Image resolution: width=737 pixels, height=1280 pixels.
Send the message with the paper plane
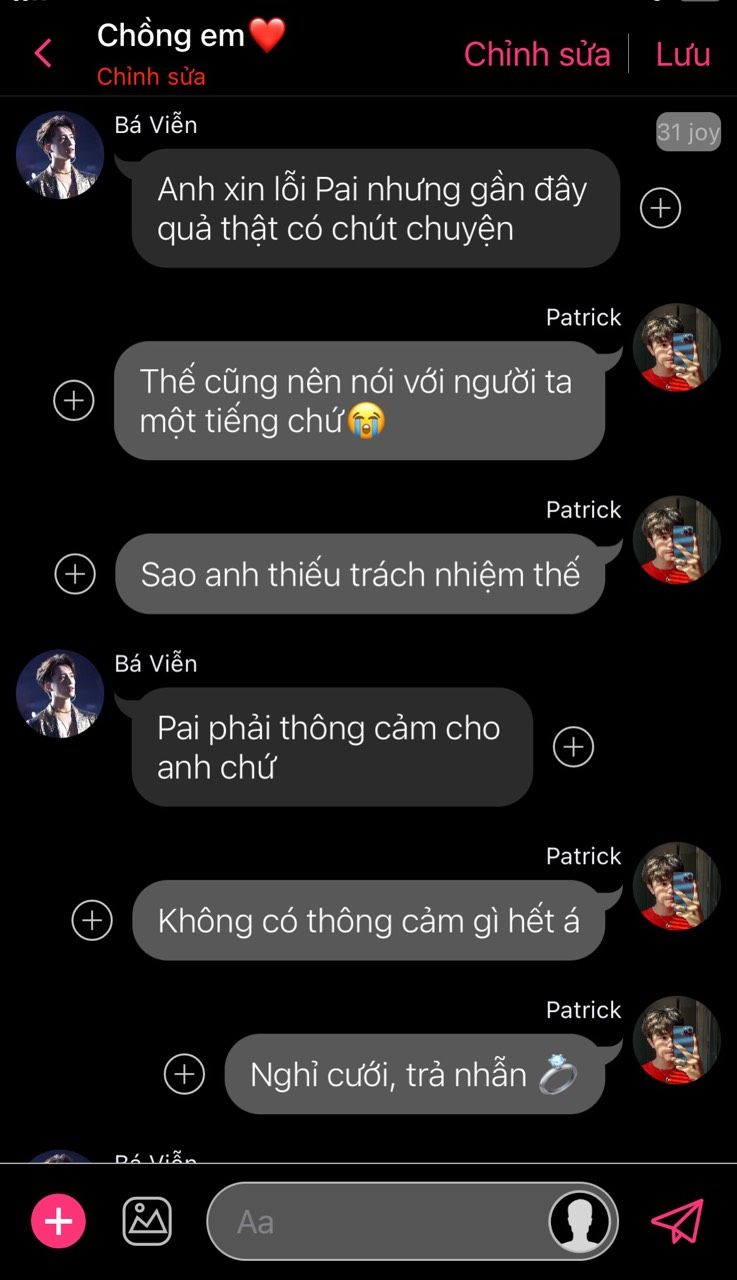[677, 1221]
